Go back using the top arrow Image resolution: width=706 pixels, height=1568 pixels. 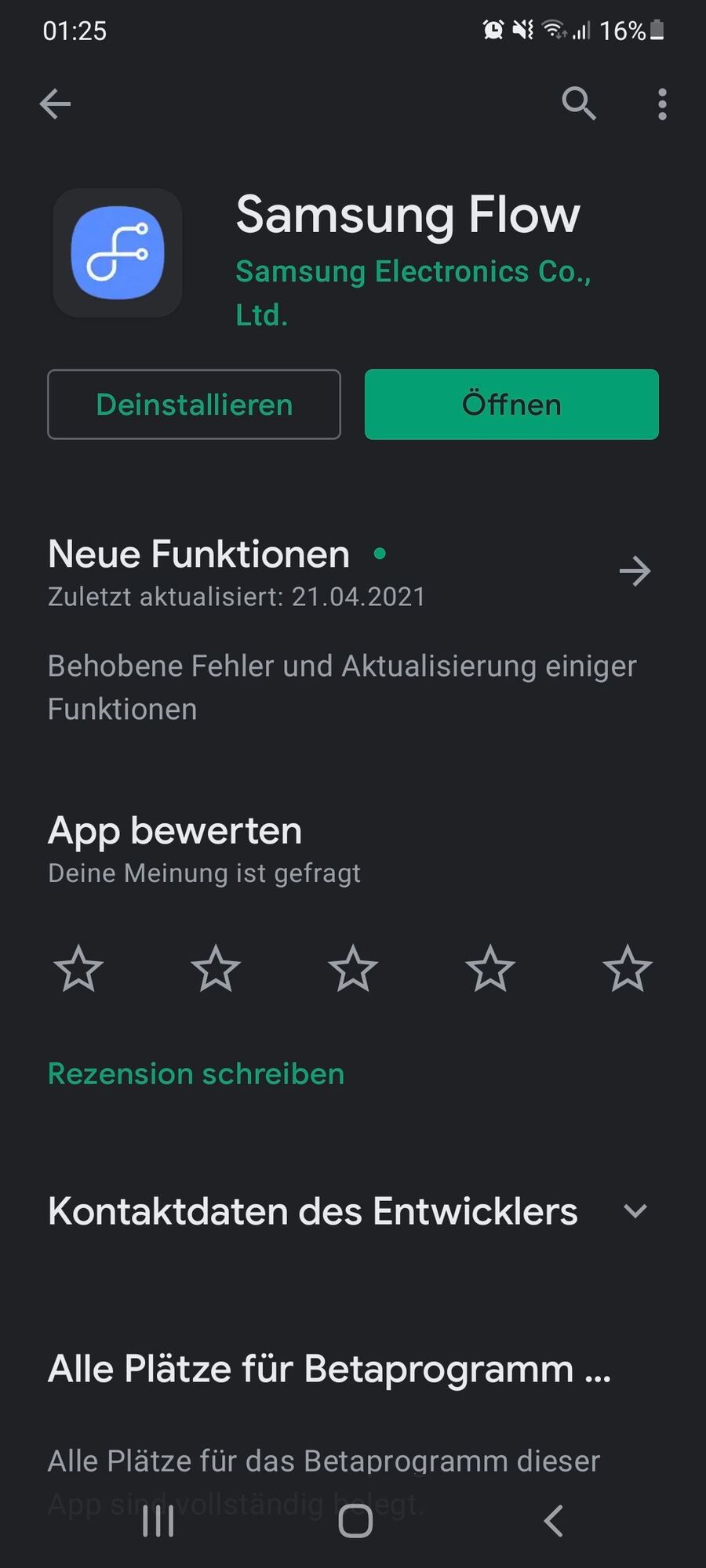click(55, 103)
